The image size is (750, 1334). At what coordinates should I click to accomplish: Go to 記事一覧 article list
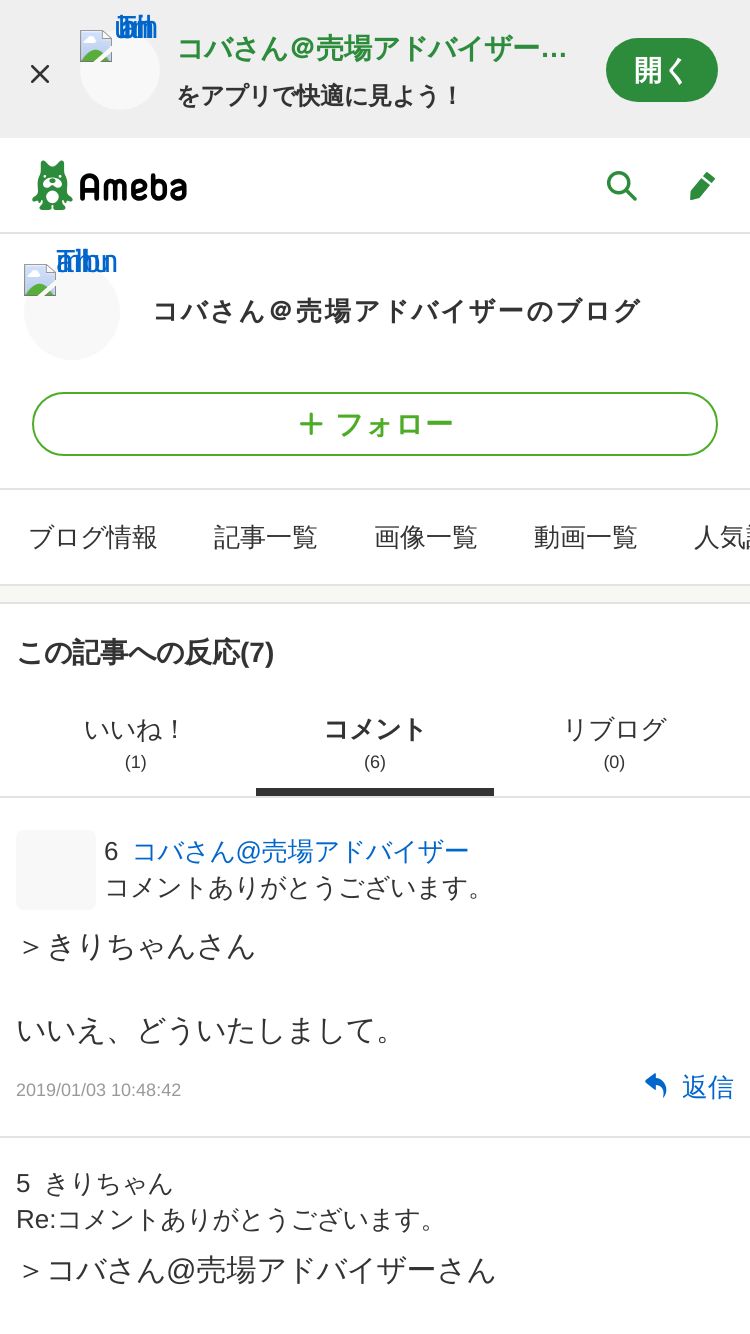tap(266, 537)
